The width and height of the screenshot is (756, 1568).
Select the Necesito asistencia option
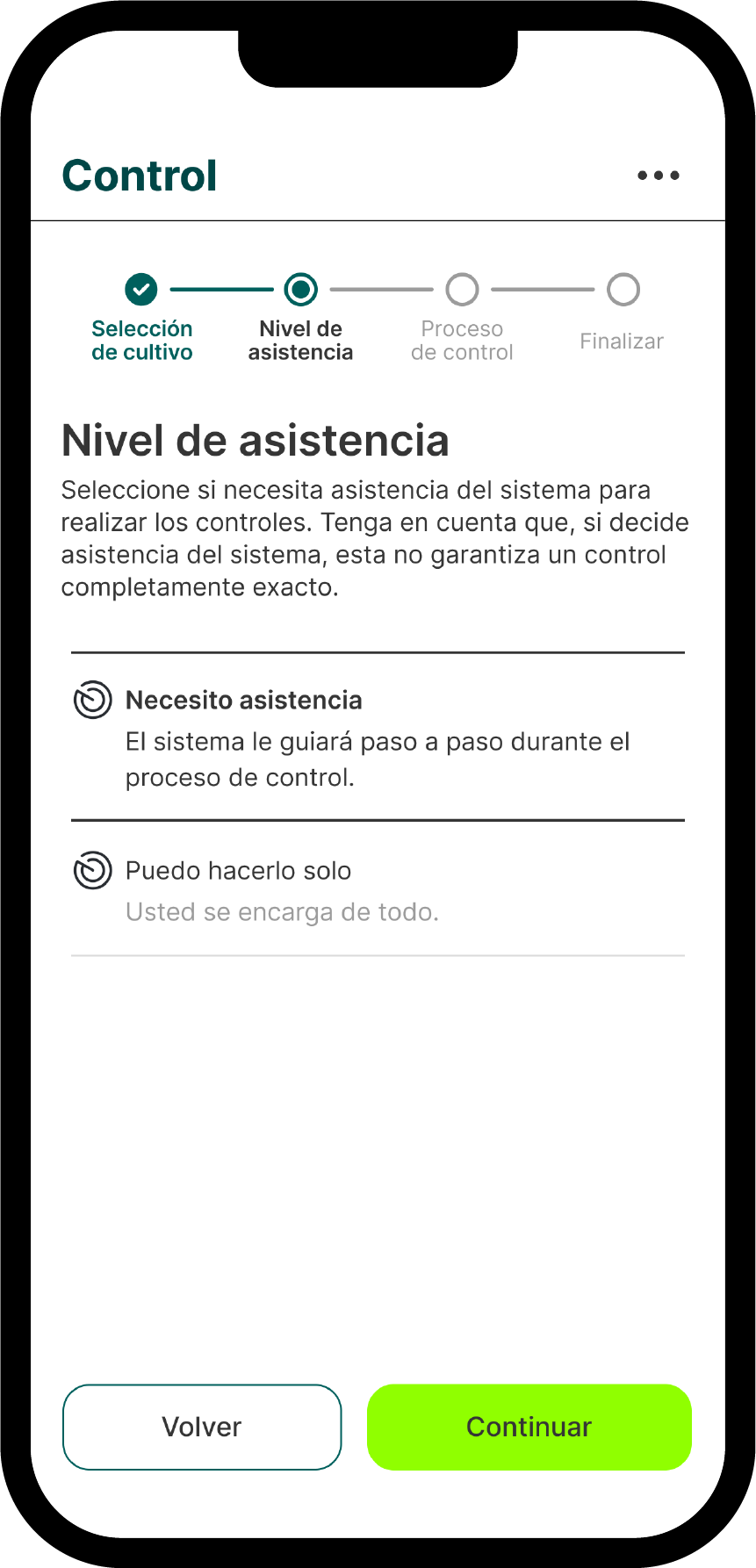(378, 737)
